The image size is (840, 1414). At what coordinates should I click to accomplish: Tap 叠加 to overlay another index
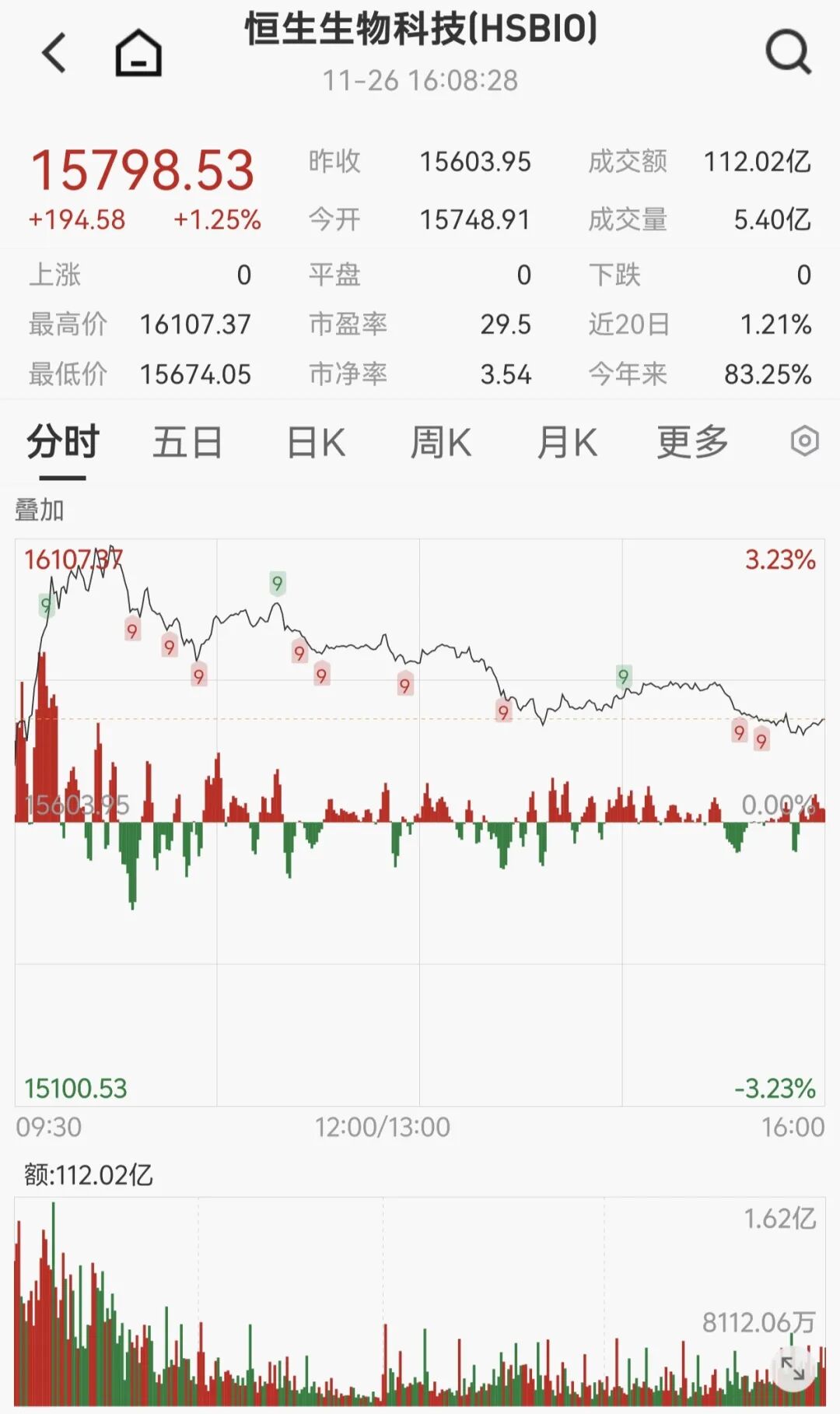(40, 511)
